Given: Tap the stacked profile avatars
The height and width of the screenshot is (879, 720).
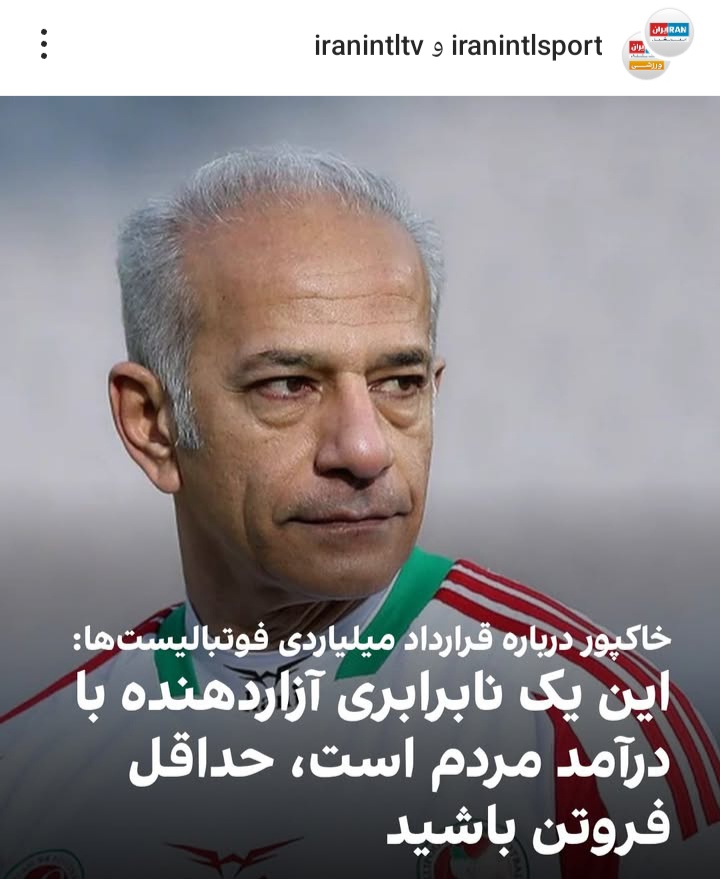Looking at the screenshot, I should click(657, 45).
